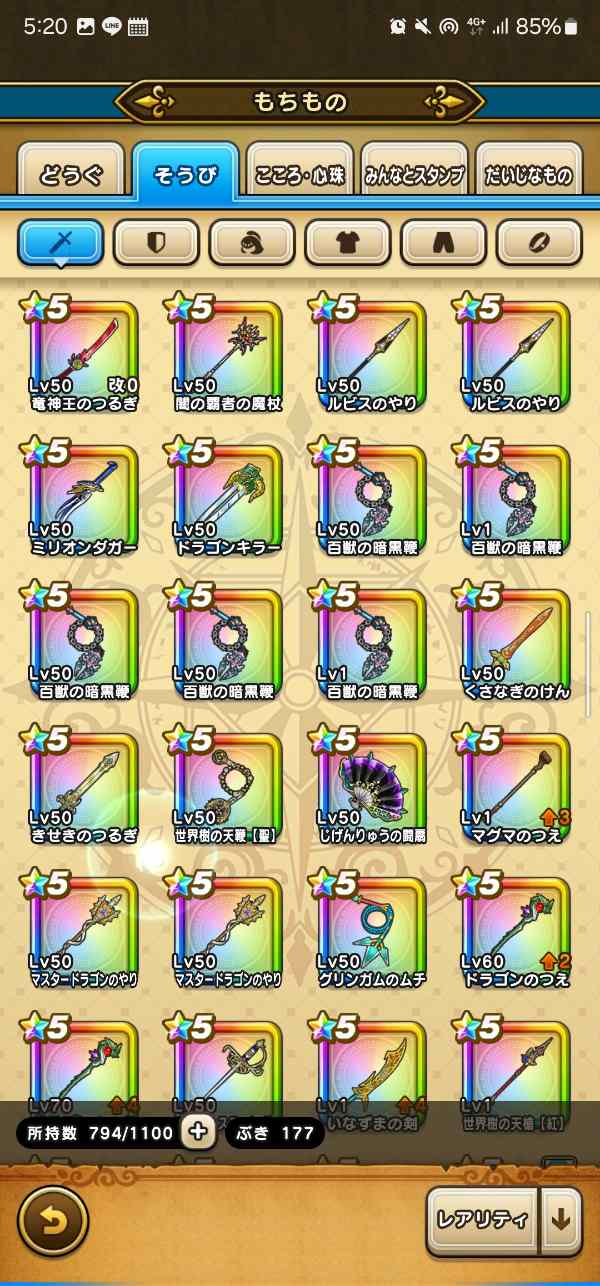Change sorting via レアリティ button
Viewport: 600px width, 1286px height.
coord(483,1220)
